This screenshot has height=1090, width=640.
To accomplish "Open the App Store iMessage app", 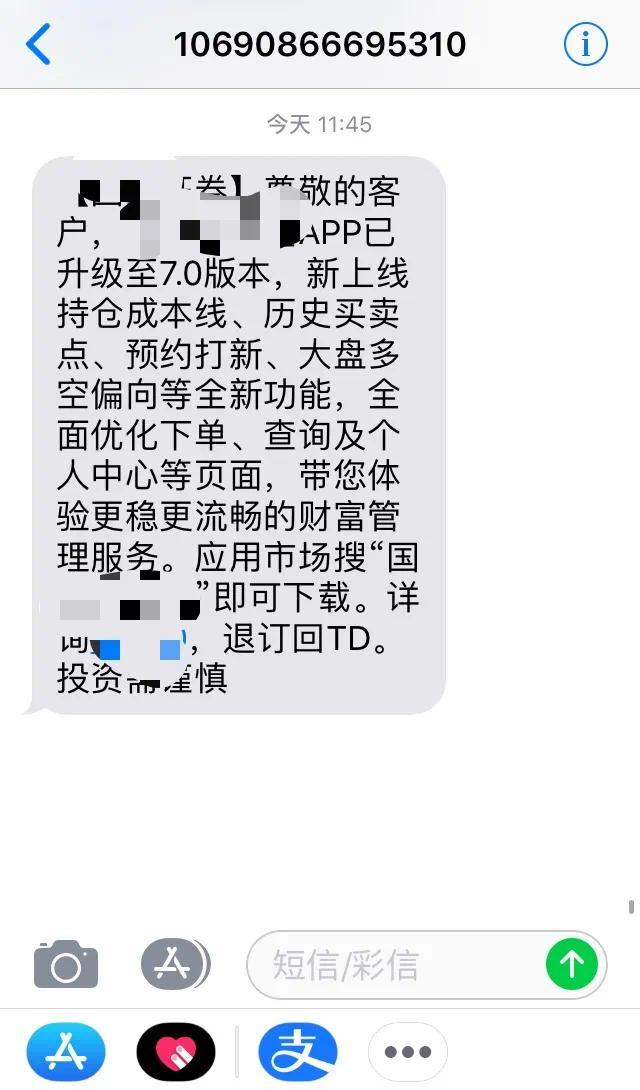I will 66,1052.
